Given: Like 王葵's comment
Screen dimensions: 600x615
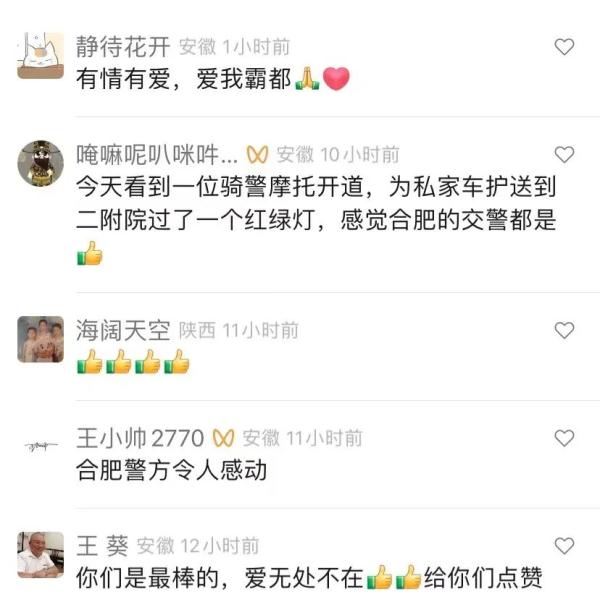Looking at the screenshot, I should 565,546.
